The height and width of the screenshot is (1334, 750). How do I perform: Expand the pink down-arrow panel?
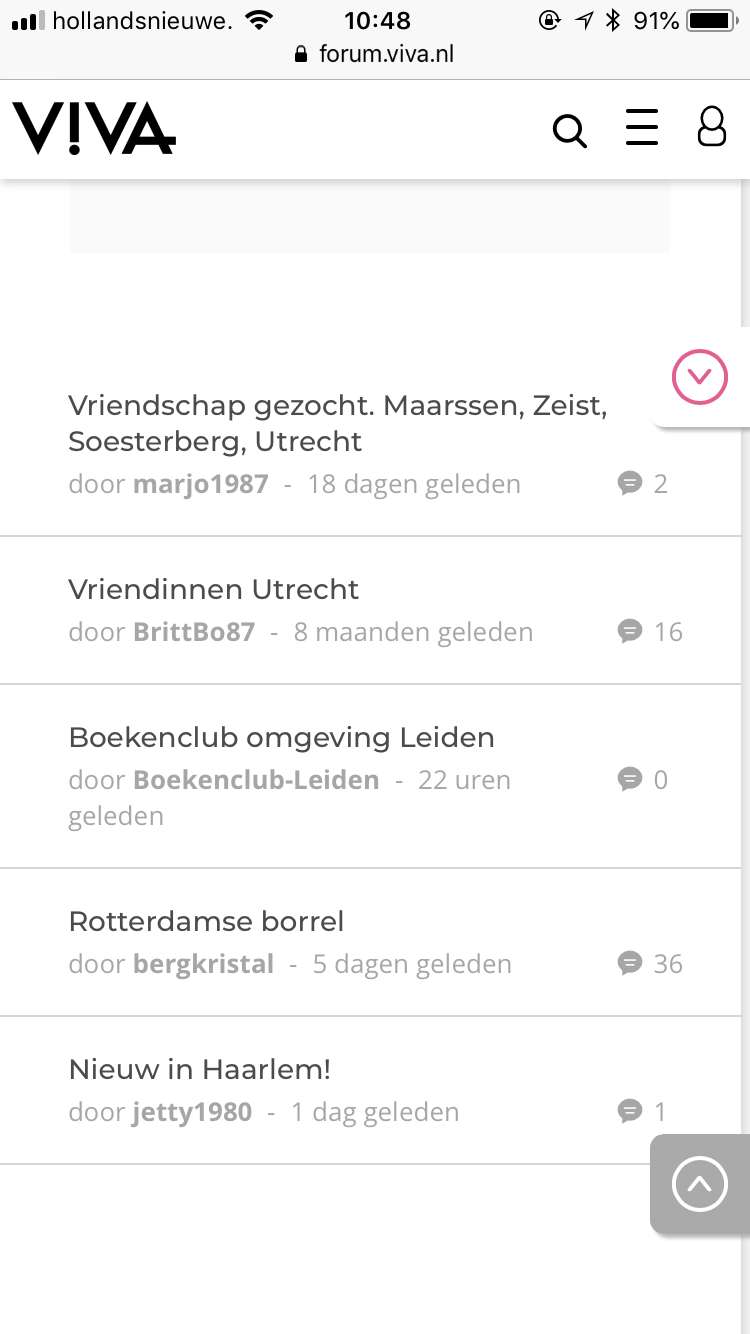(700, 377)
